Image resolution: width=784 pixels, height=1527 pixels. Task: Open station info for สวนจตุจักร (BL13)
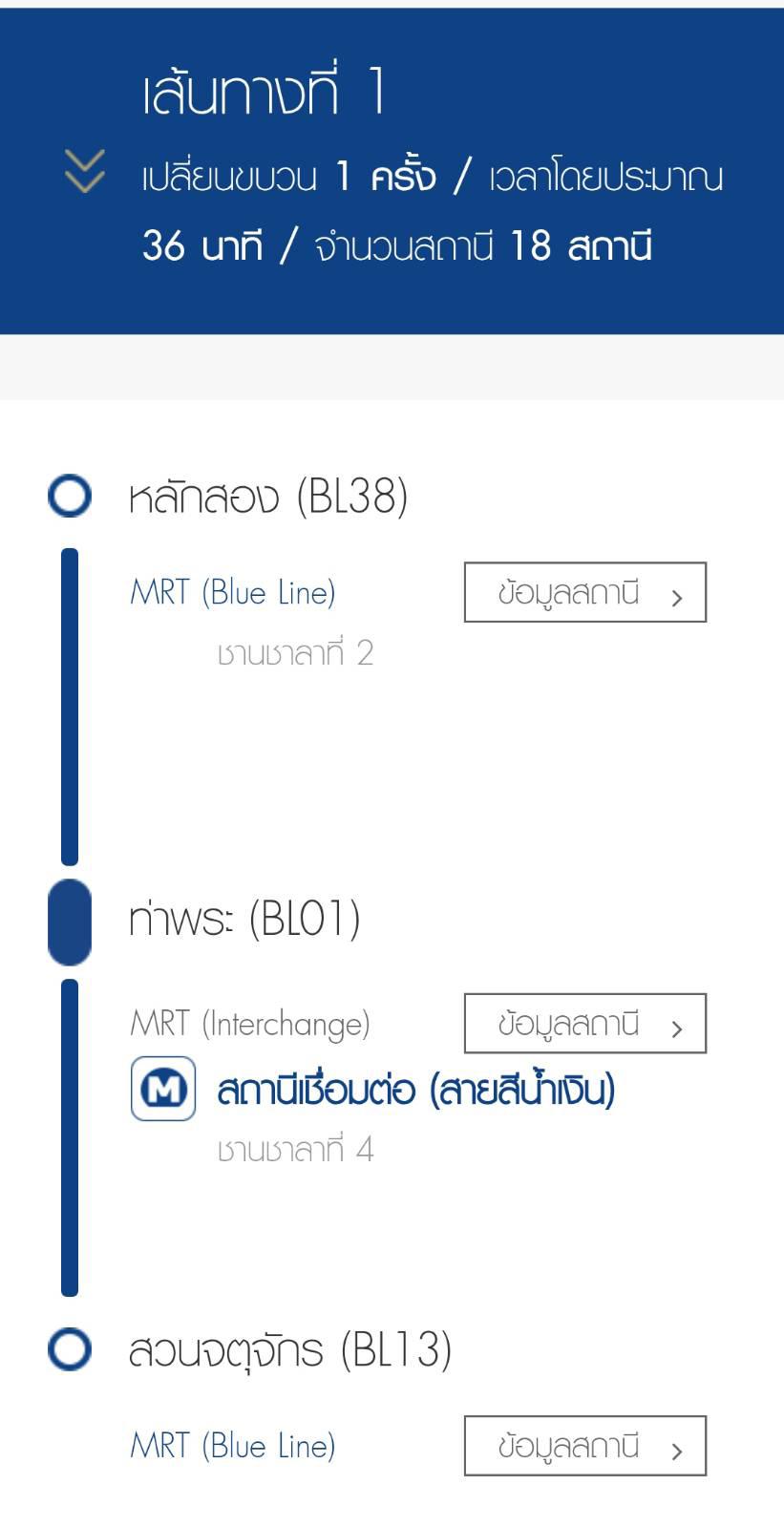pos(585,1446)
